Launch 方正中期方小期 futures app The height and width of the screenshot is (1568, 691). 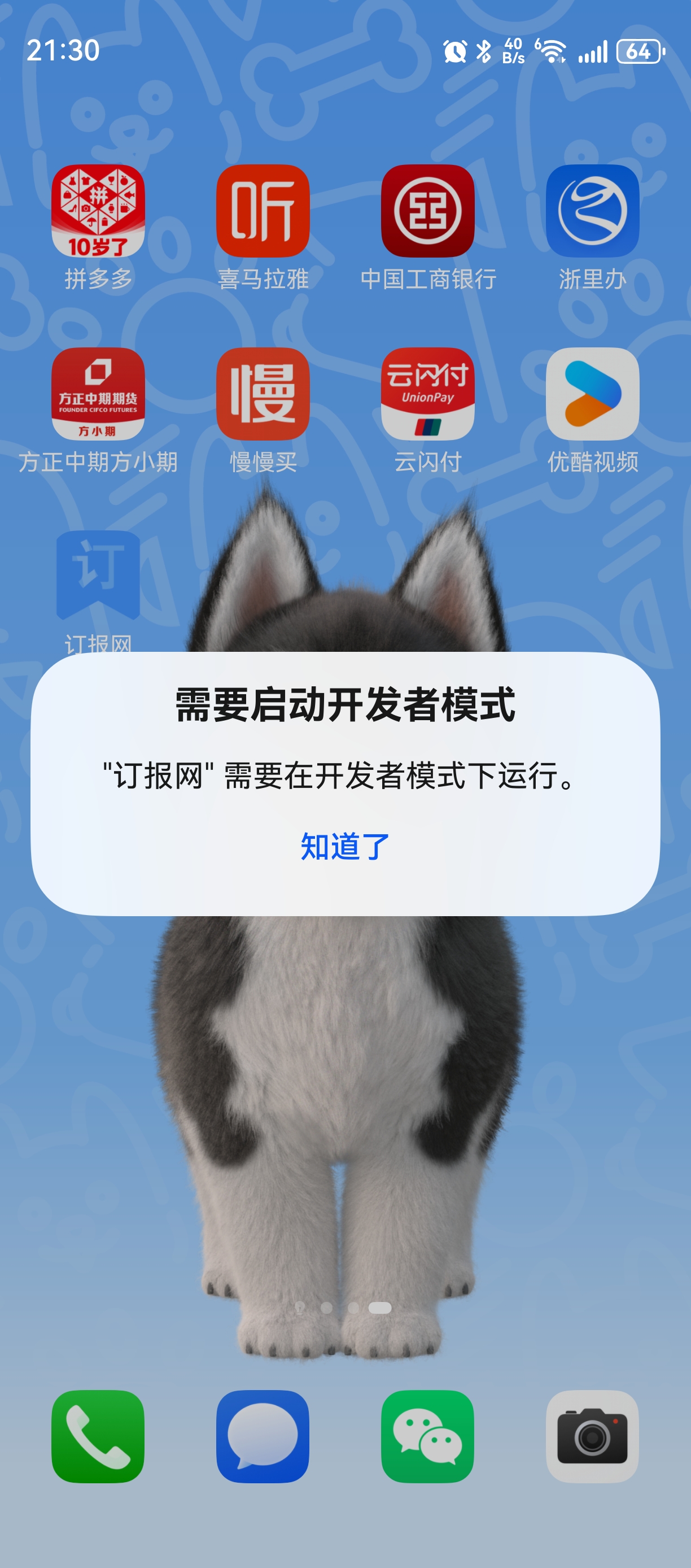tap(98, 394)
